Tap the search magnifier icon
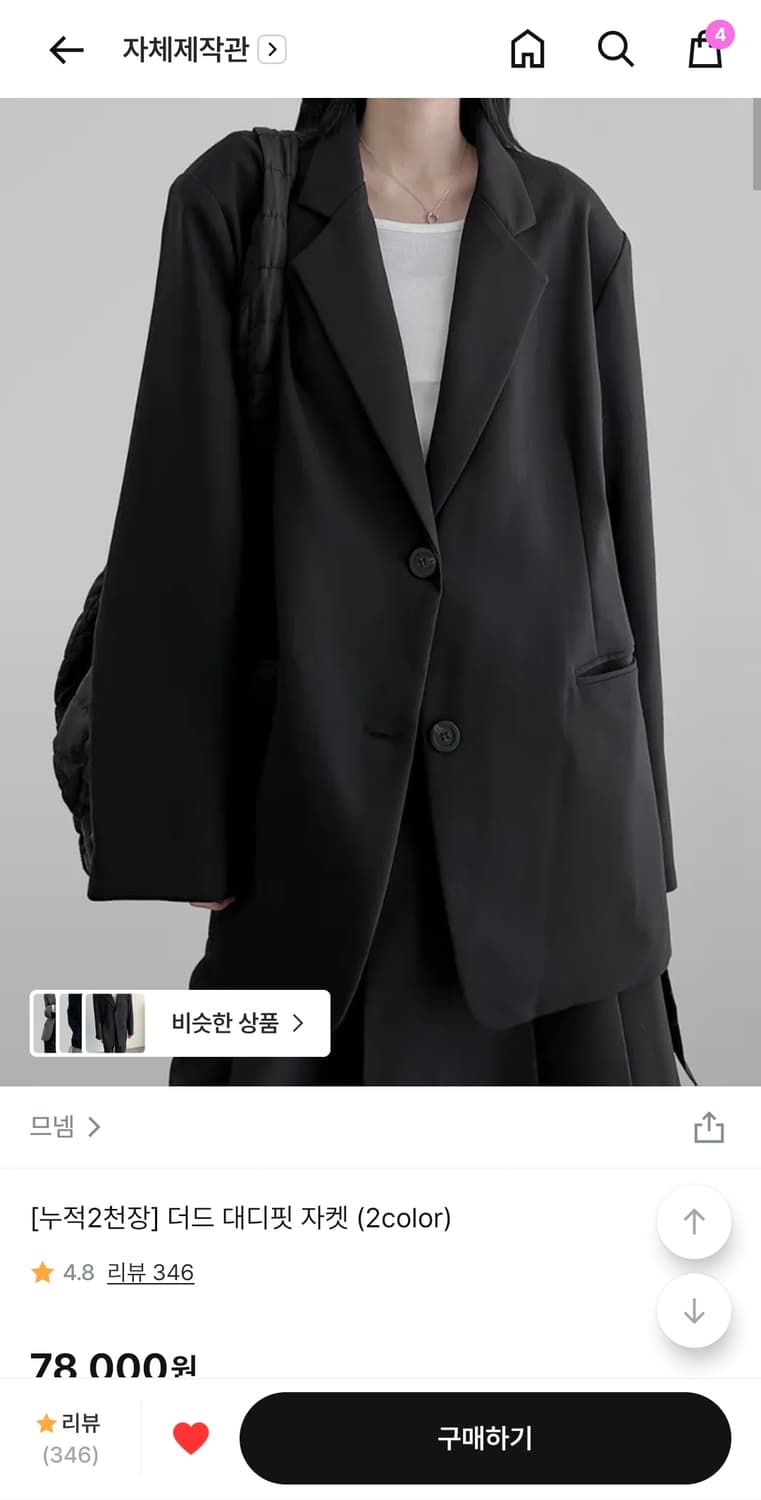The width and height of the screenshot is (761, 1500). point(615,50)
